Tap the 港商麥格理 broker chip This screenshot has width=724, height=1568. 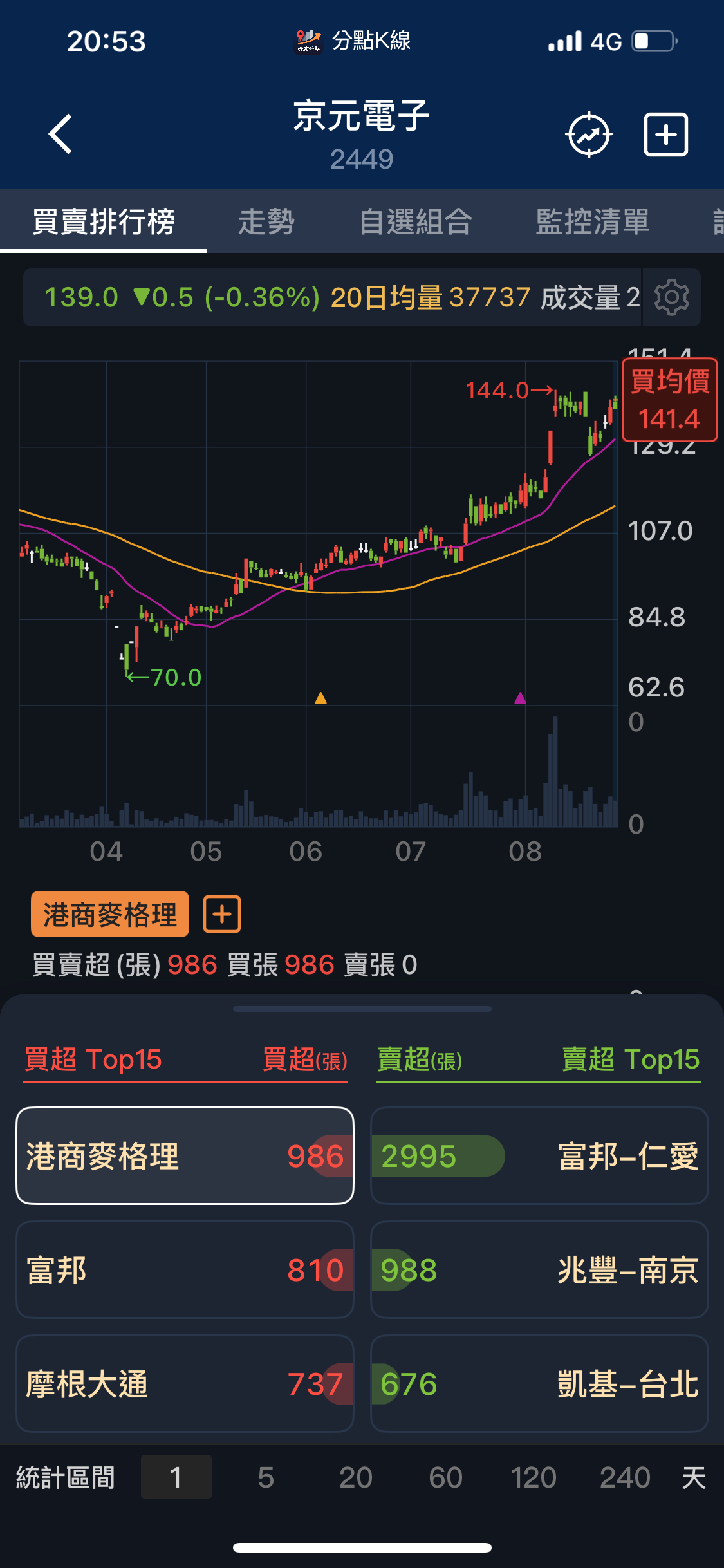point(110,914)
